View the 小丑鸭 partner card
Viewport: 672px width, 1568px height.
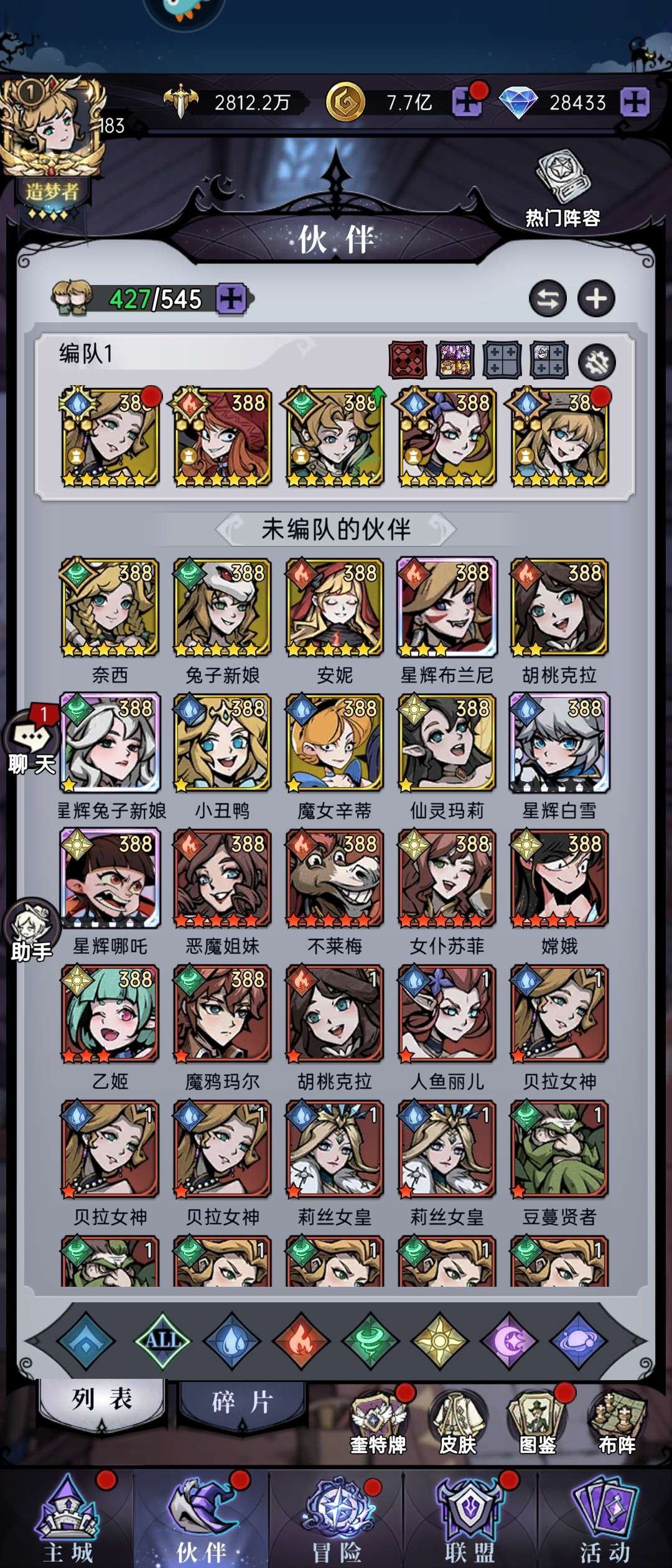pyautogui.click(x=222, y=744)
